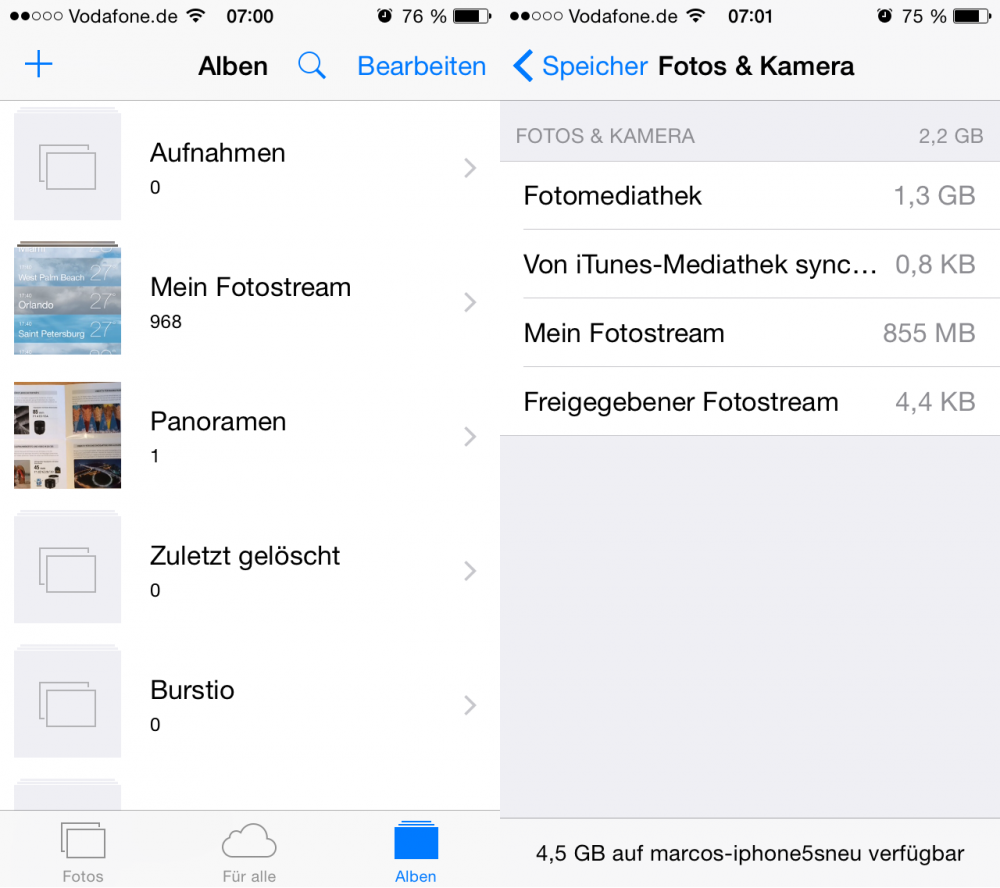Add a new album with plus icon
The height and width of the screenshot is (888, 1000).
coord(38,65)
